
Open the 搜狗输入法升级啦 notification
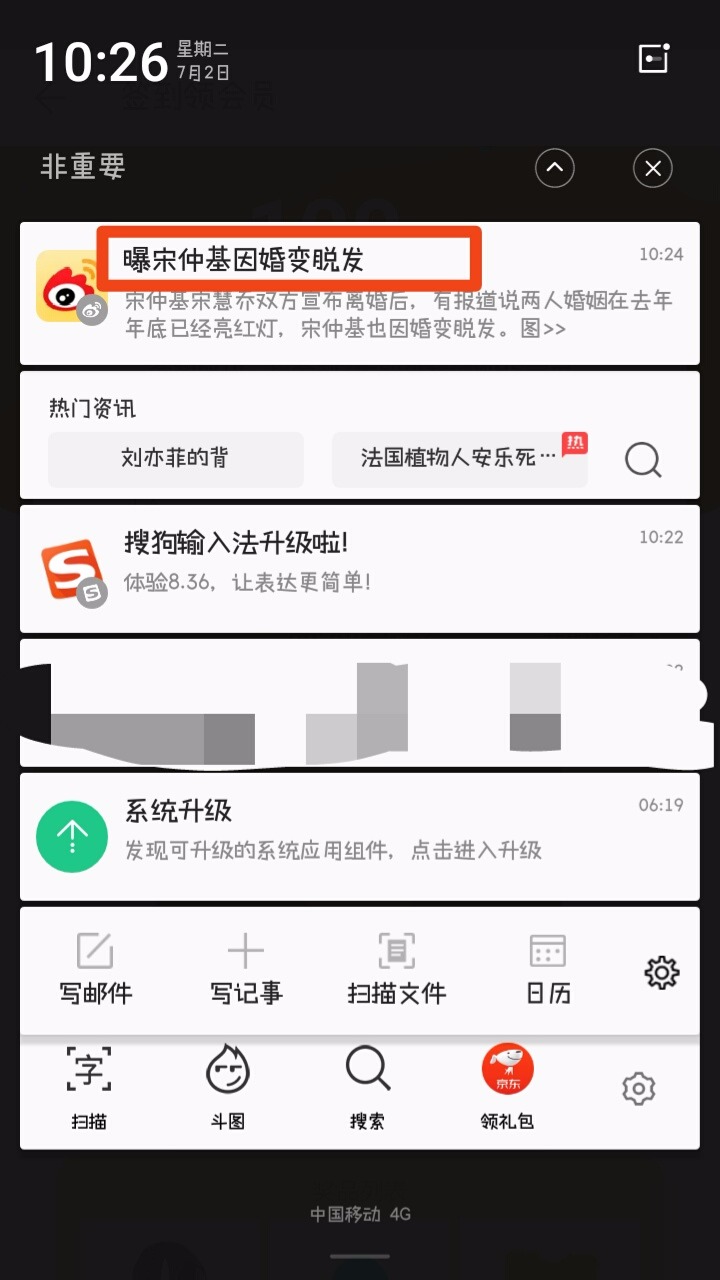360,567
